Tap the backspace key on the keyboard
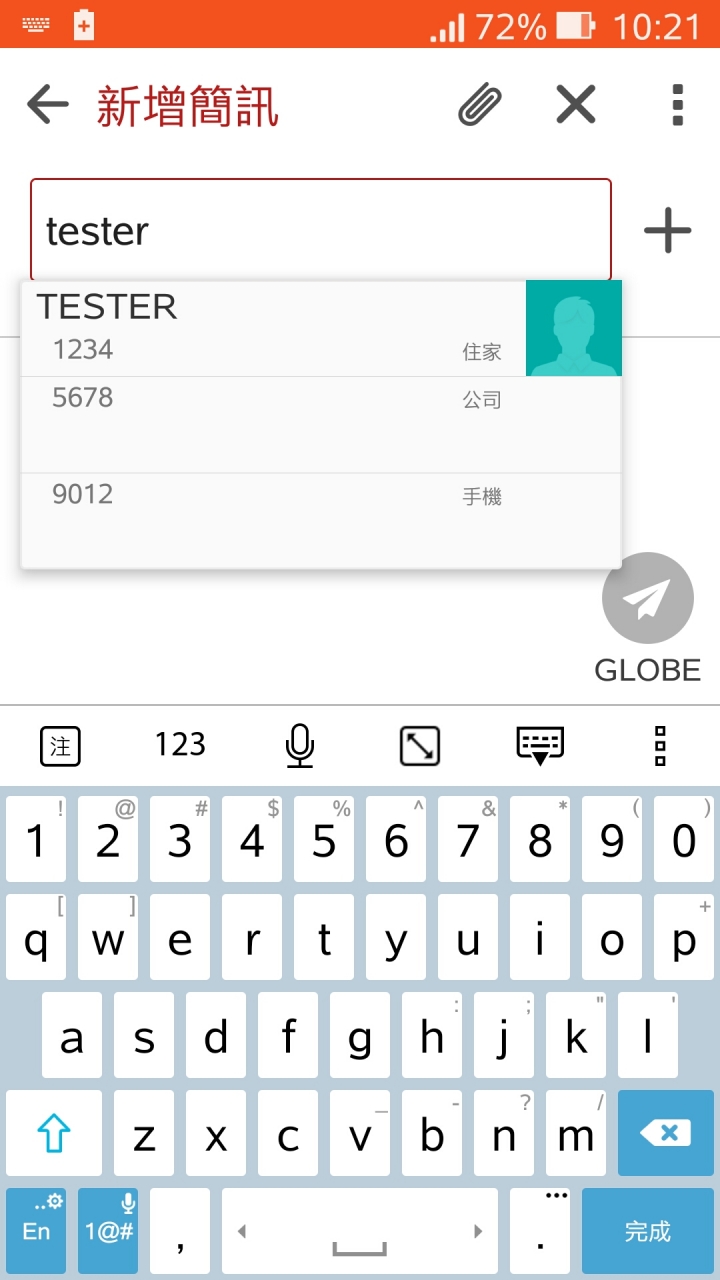This screenshot has width=720, height=1280. point(665,1133)
